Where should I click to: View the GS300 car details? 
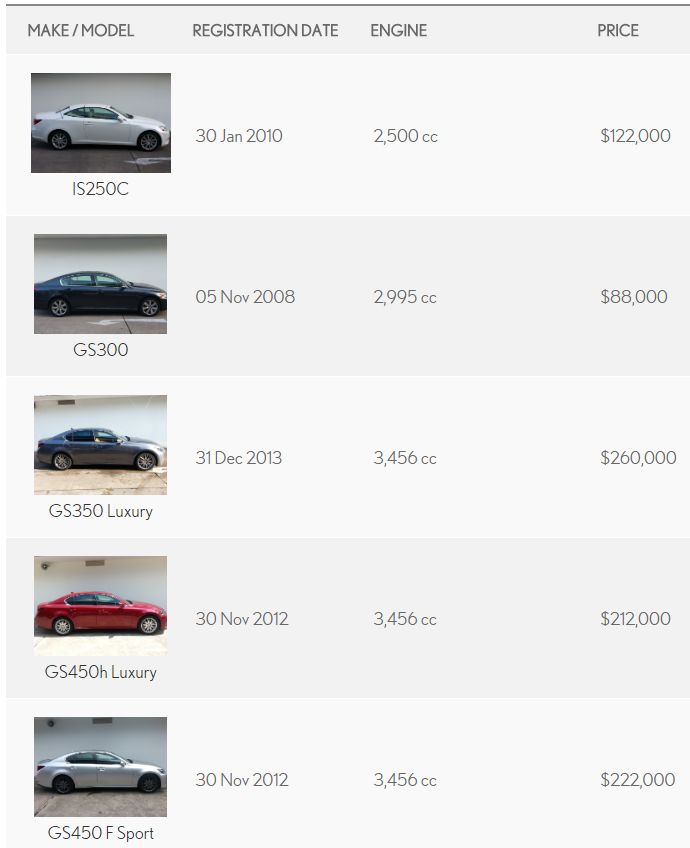point(100,284)
